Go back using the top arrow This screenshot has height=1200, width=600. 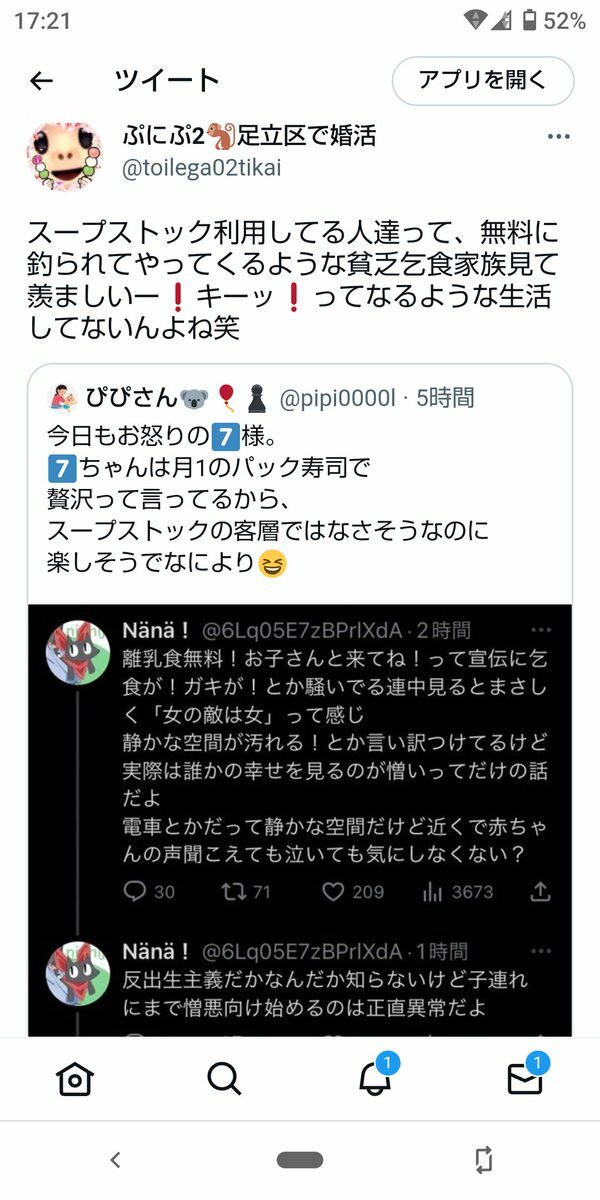tap(41, 81)
